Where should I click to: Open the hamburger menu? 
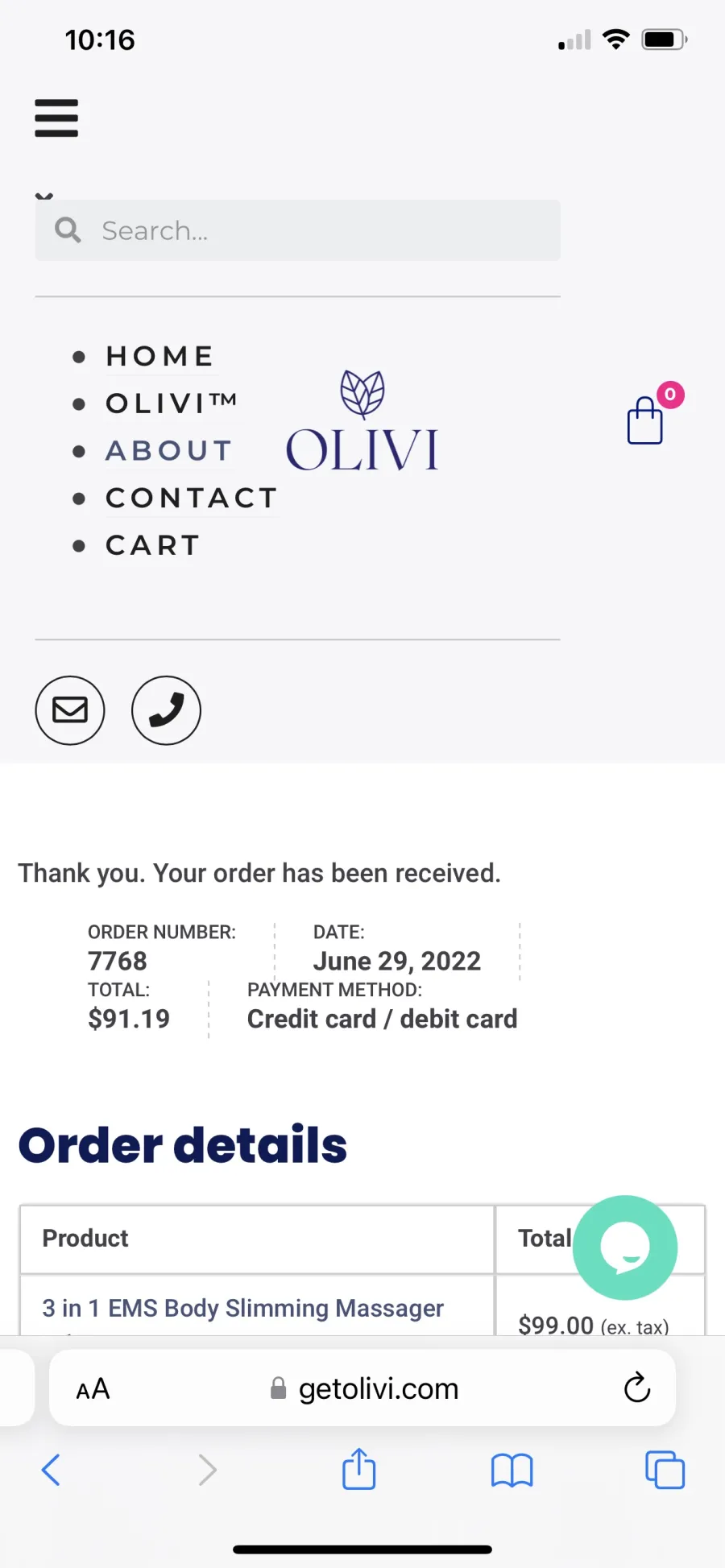click(56, 118)
